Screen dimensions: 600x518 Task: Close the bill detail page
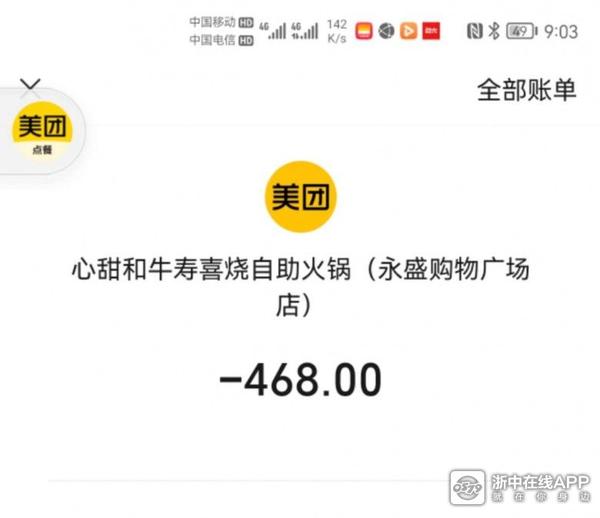[x=31, y=85]
